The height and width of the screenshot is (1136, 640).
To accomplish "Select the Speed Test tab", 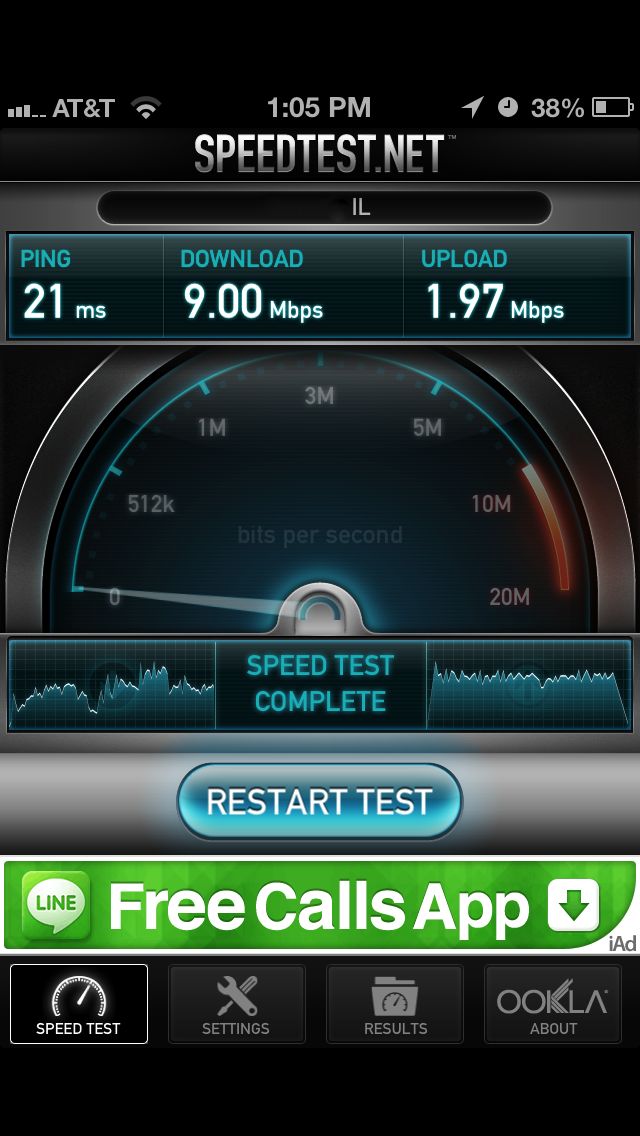I will pos(79,1004).
